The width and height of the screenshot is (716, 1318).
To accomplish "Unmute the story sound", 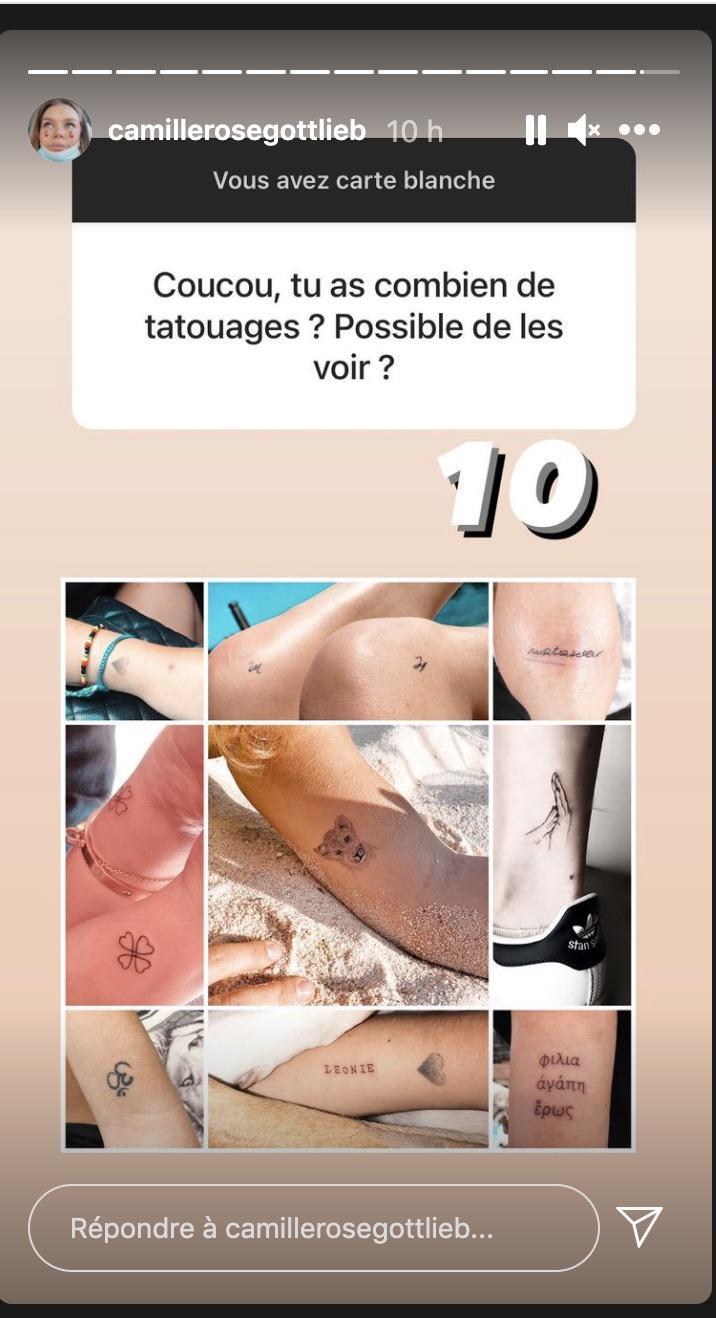I will pos(583,130).
